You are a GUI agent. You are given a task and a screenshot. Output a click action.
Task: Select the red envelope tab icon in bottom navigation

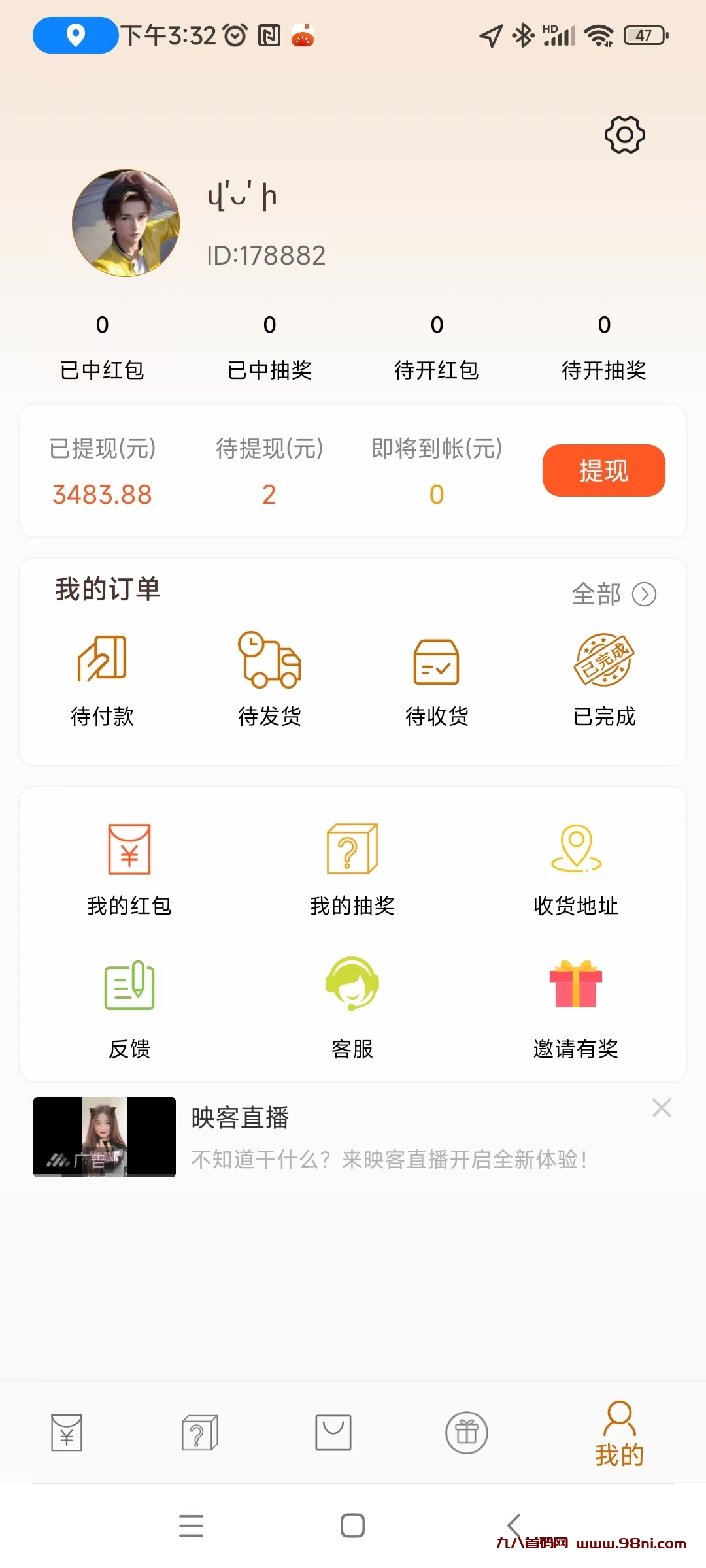click(66, 1433)
